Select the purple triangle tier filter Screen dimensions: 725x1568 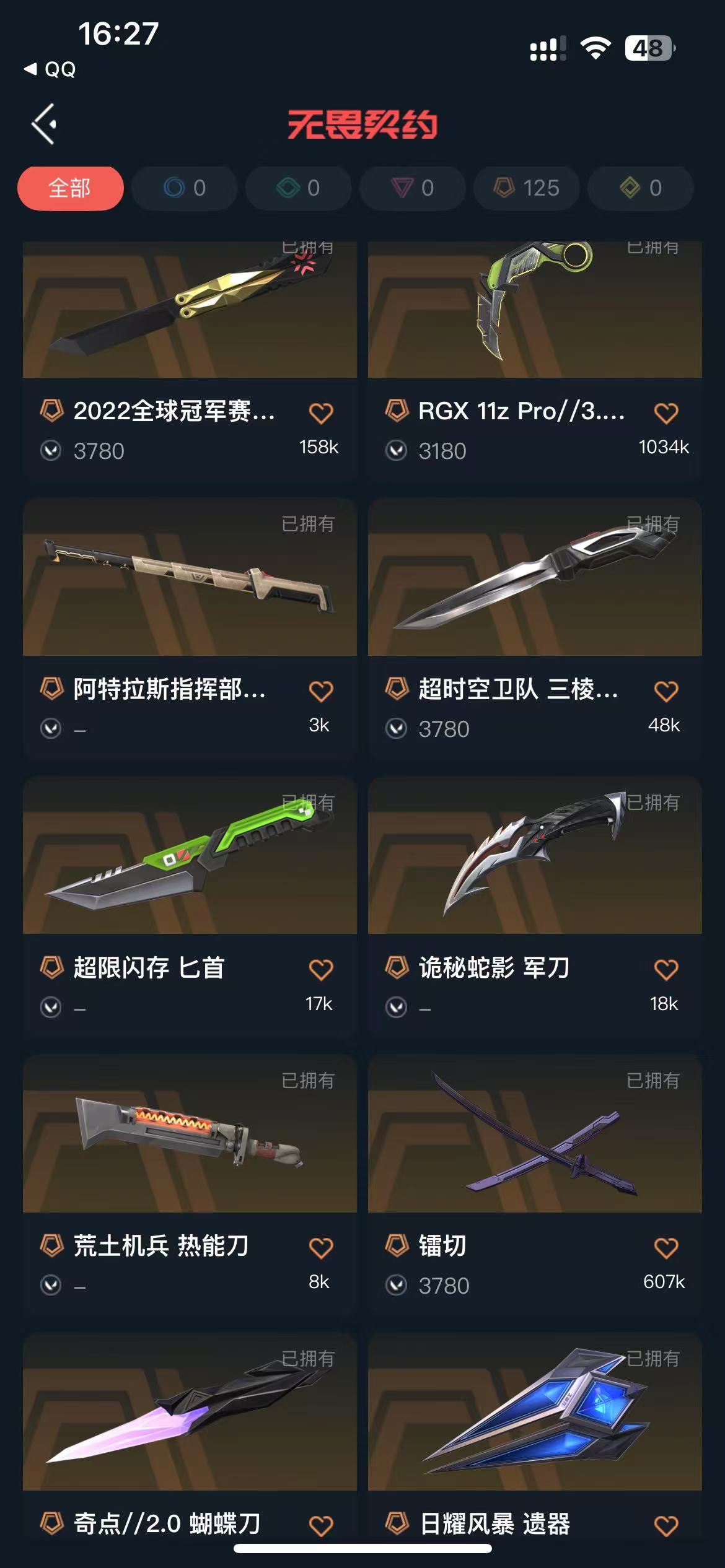coord(413,188)
